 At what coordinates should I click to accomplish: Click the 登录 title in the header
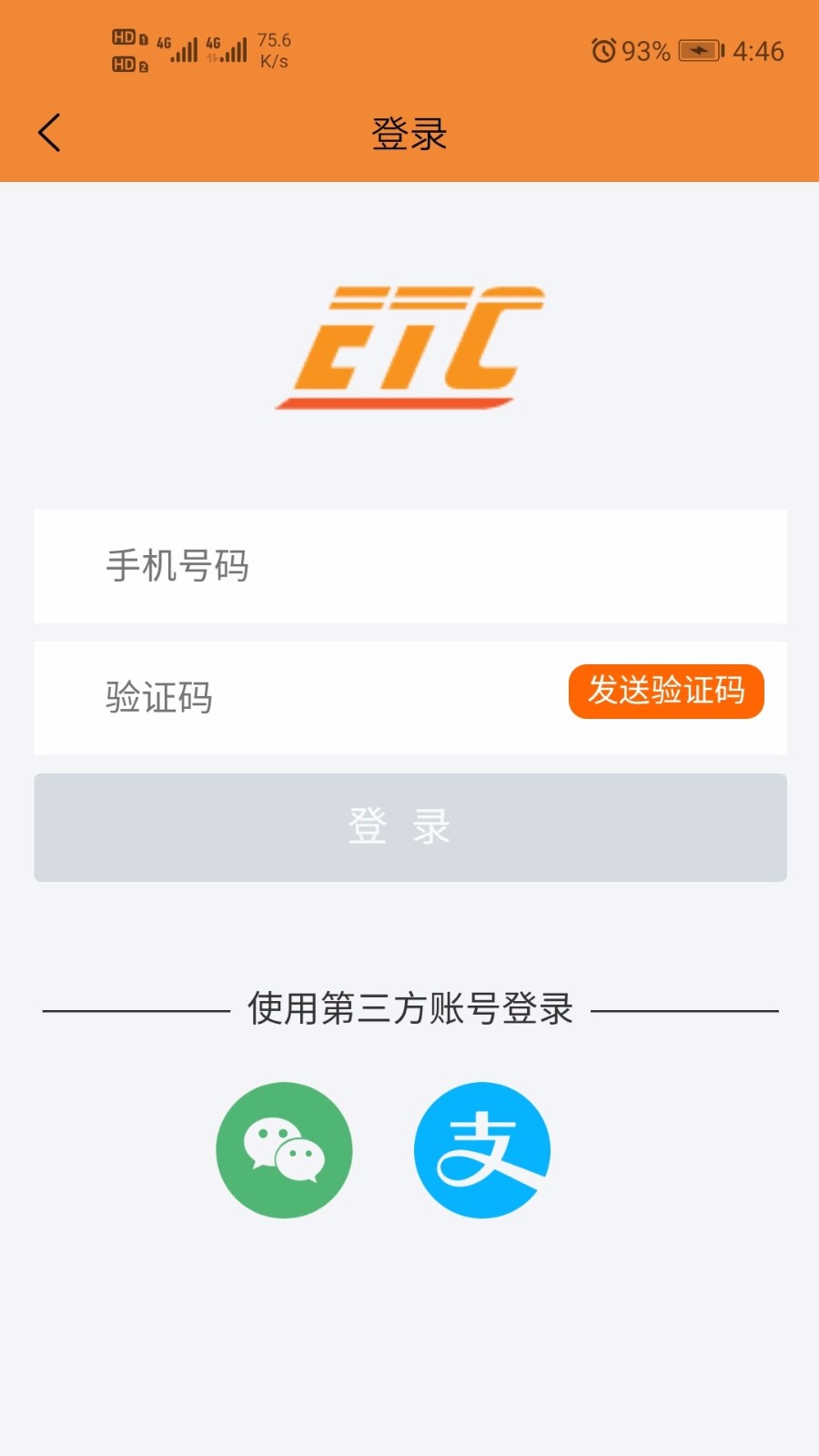point(409,133)
